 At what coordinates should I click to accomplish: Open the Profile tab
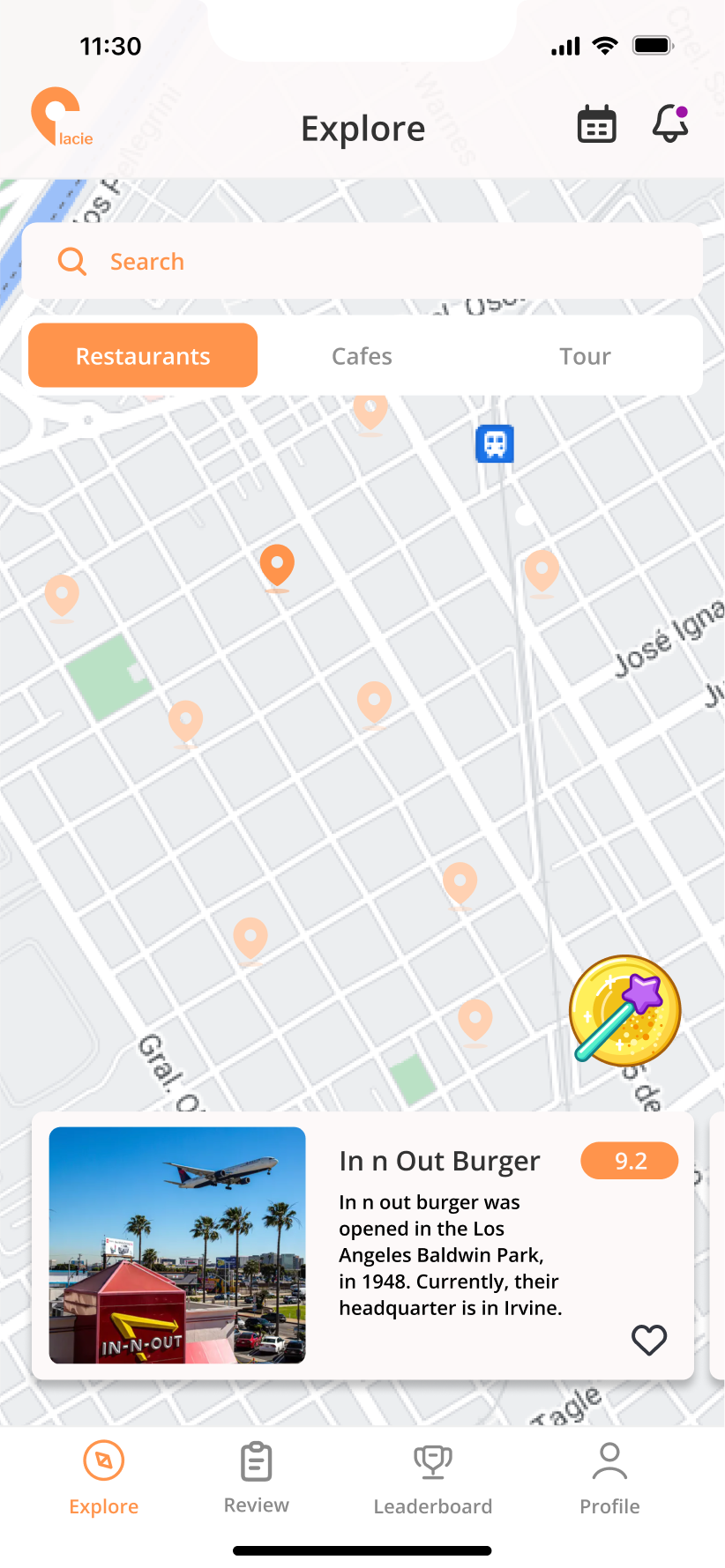tap(609, 1478)
